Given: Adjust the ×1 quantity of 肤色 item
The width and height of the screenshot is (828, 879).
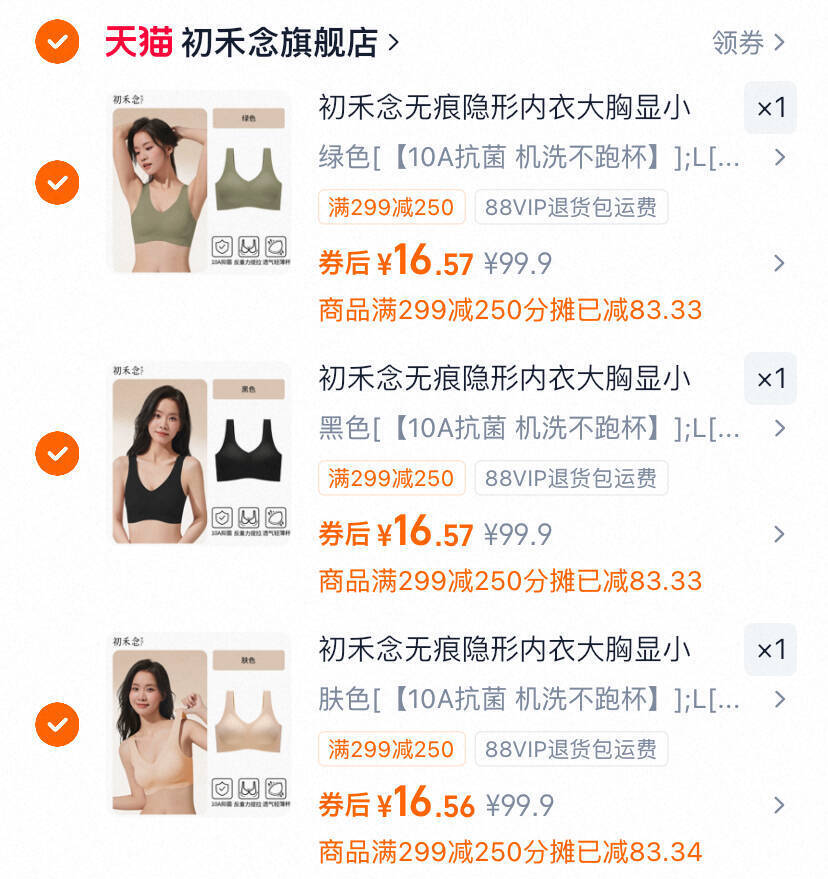Looking at the screenshot, I should [x=770, y=650].
